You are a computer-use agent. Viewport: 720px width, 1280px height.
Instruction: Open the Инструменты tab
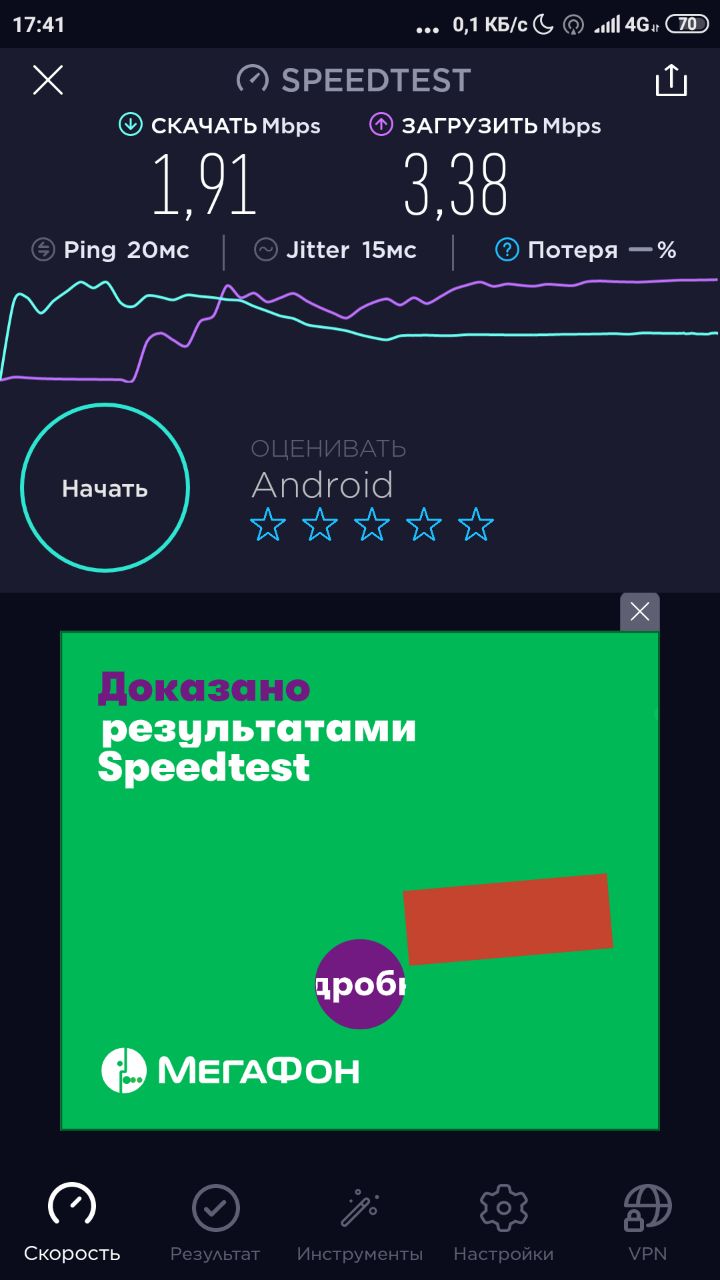click(360, 1222)
